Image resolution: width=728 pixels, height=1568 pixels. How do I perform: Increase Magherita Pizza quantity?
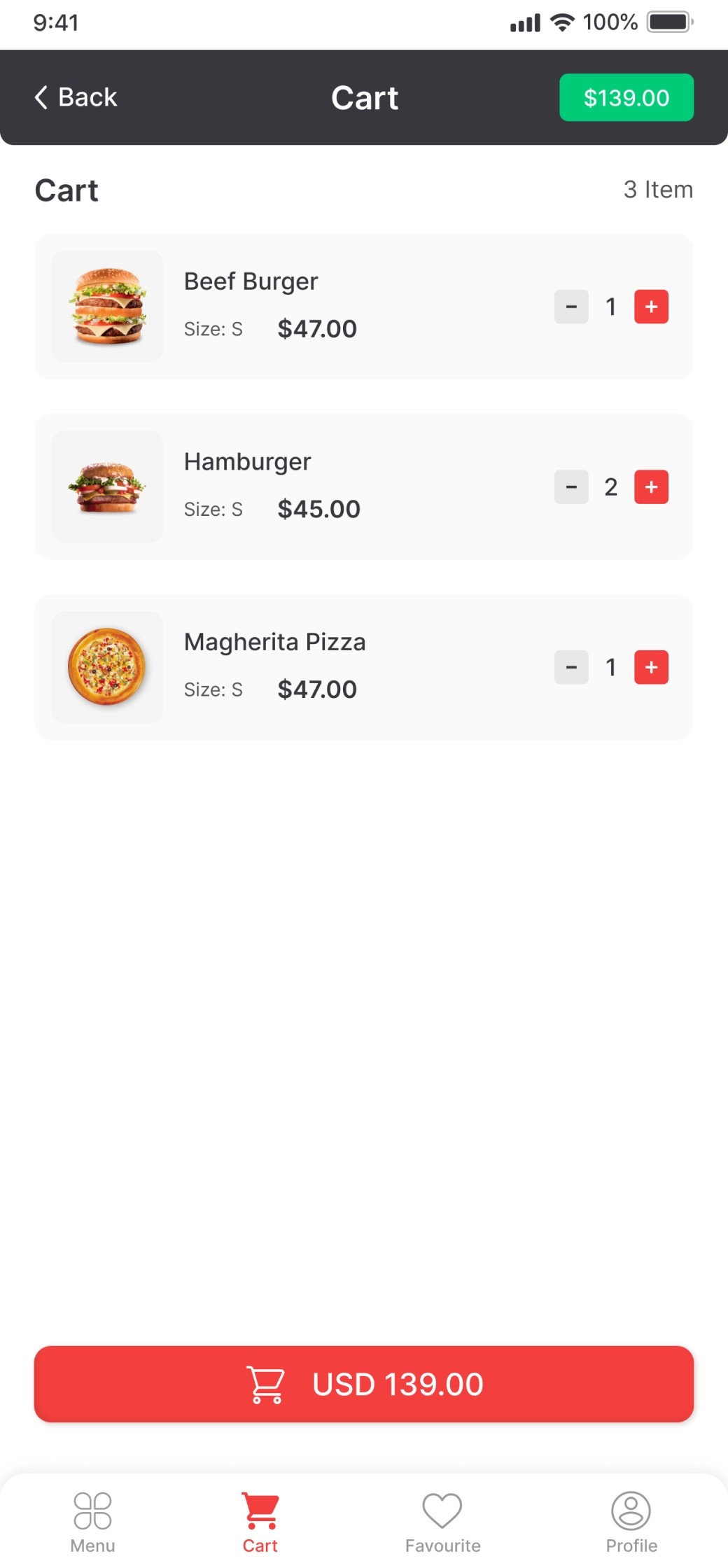[x=650, y=667]
